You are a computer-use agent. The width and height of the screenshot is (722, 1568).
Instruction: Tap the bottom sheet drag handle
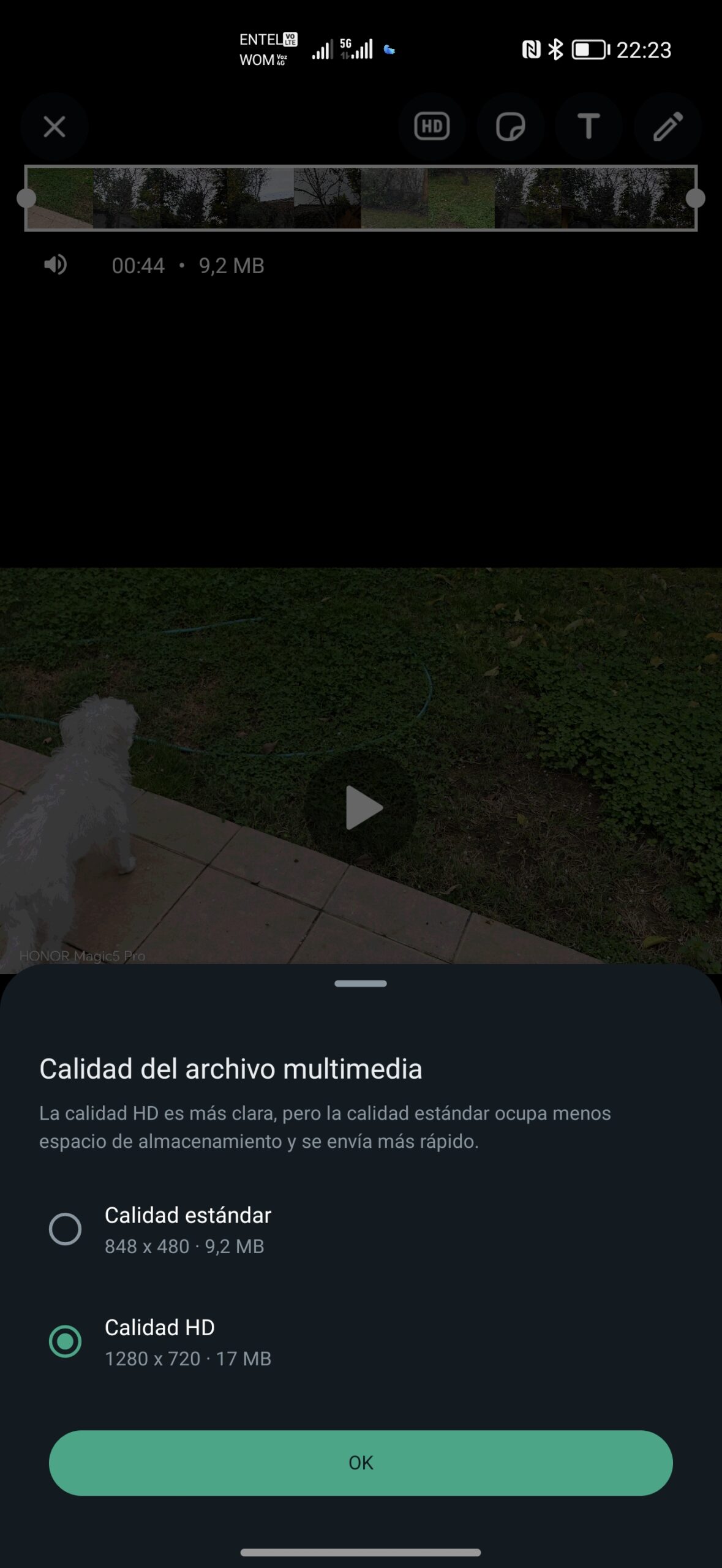[x=361, y=984]
